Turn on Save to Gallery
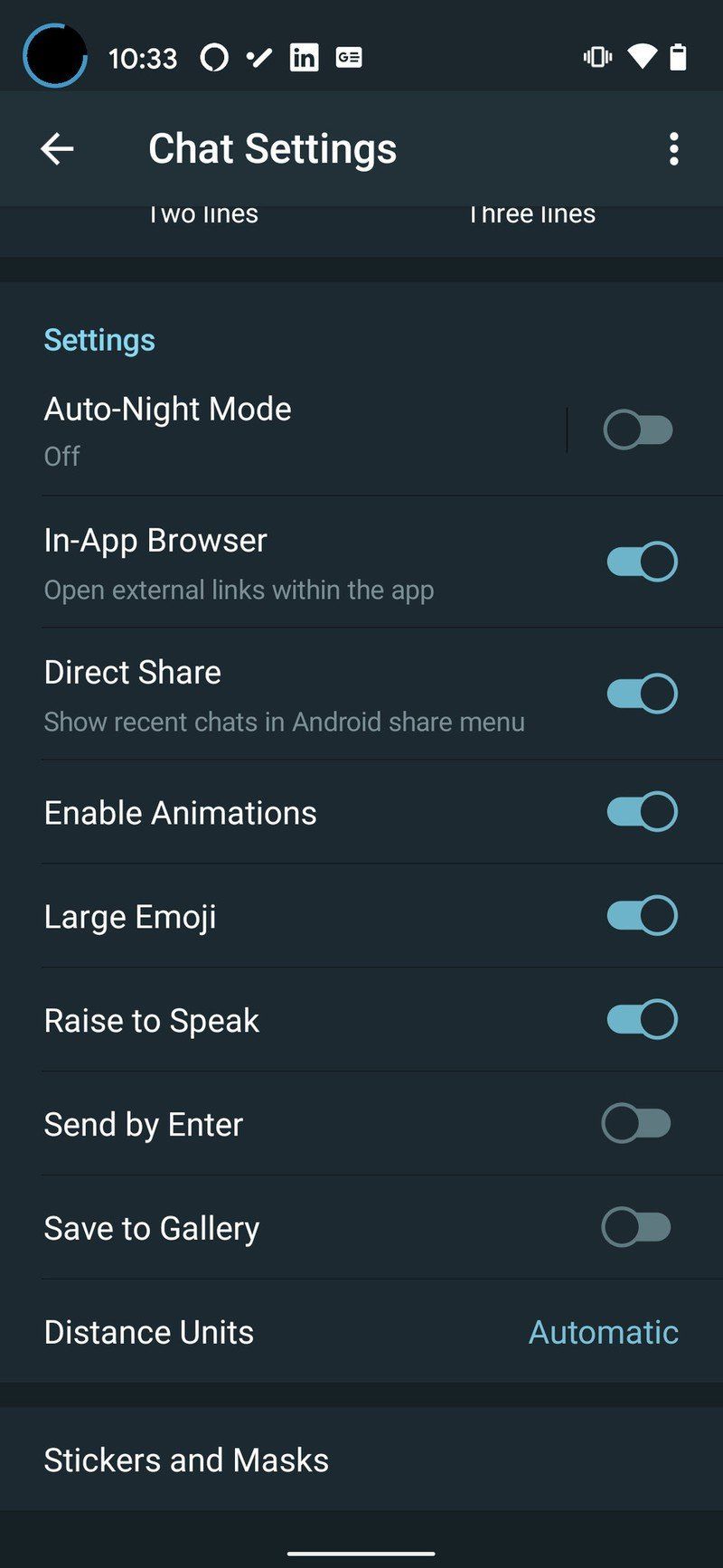Viewport: 723px width, 1568px height. (x=635, y=1227)
